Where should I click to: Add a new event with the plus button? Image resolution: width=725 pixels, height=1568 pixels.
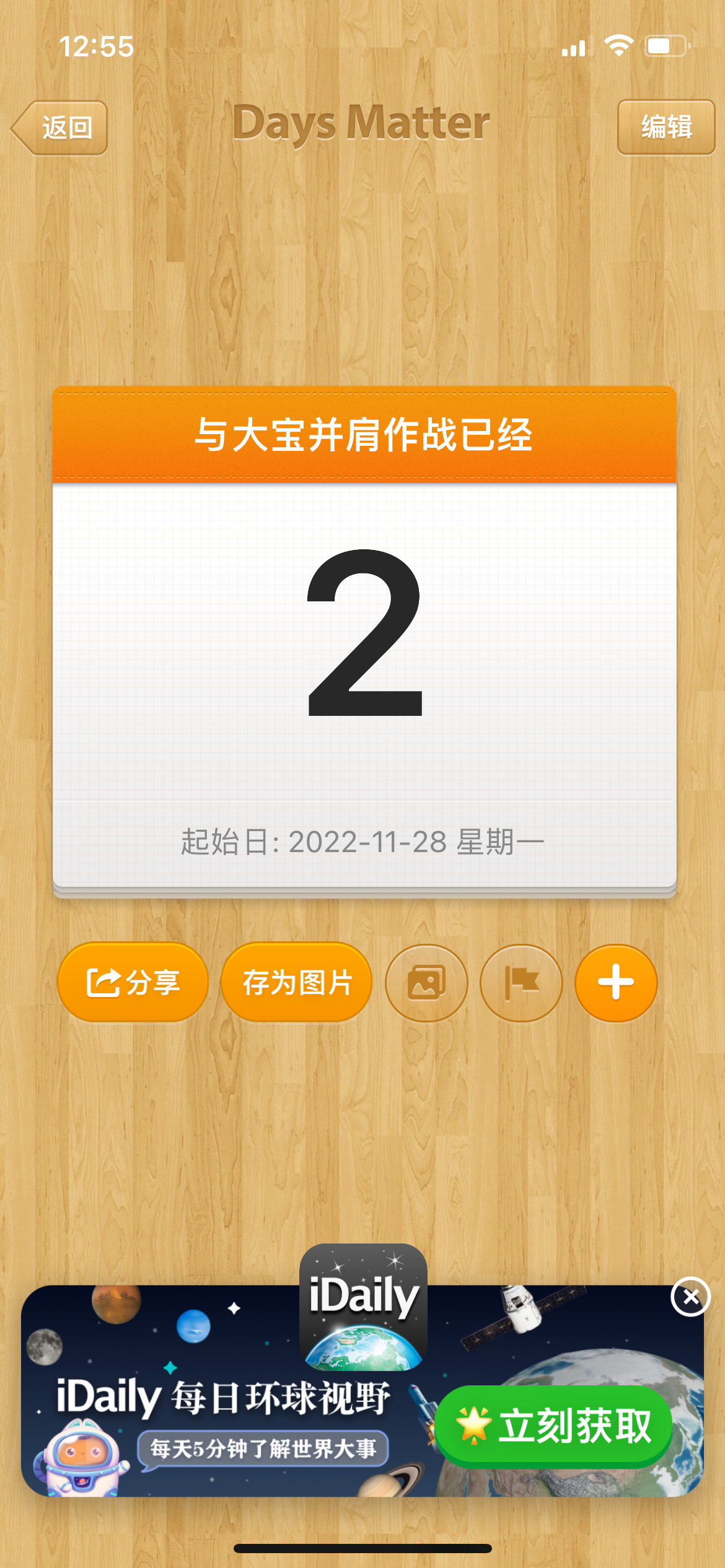616,983
